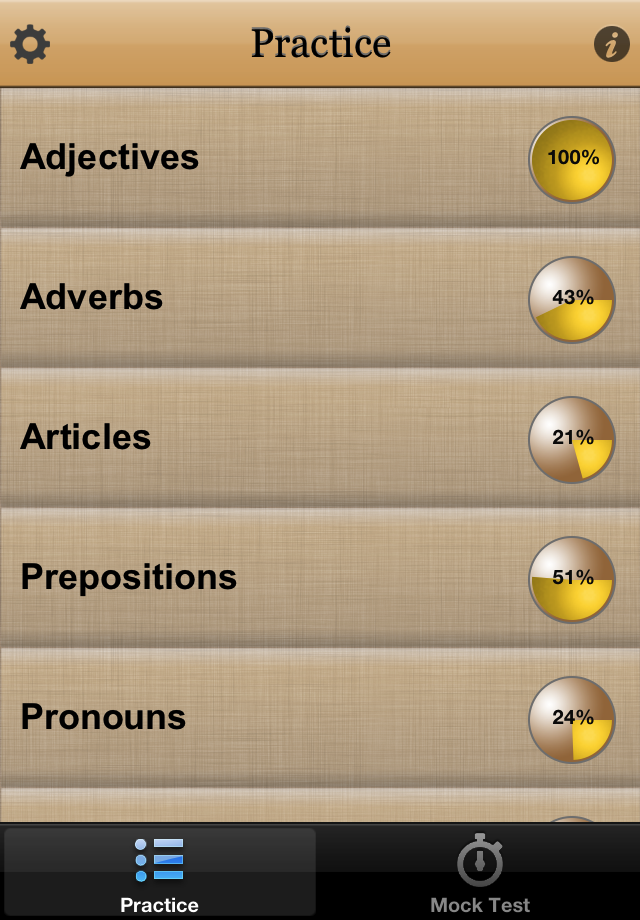Open the settings gear
Screen dimensions: 640x920
click(30, 44)
